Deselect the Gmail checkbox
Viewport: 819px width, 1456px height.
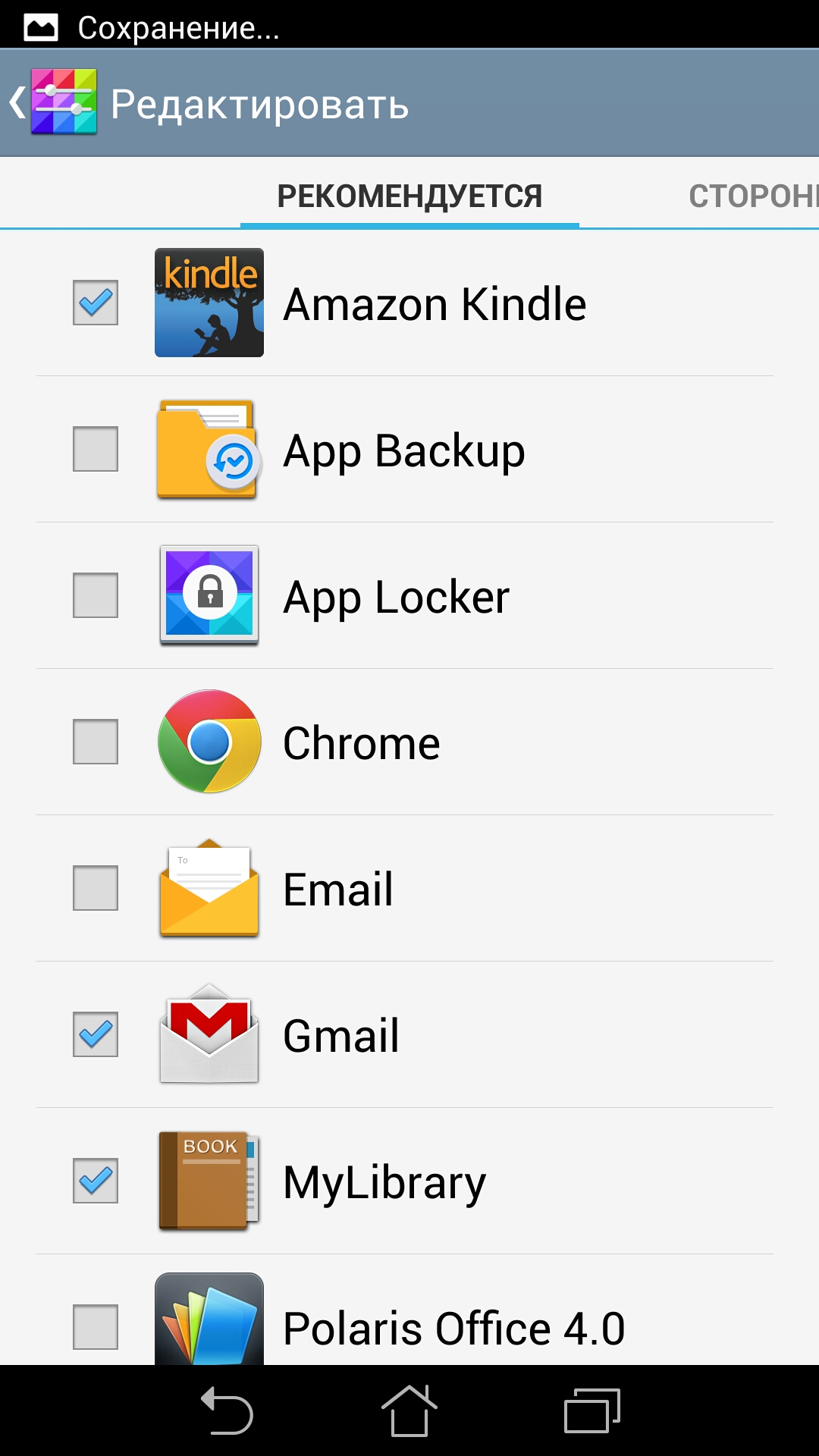(96, 1034)
